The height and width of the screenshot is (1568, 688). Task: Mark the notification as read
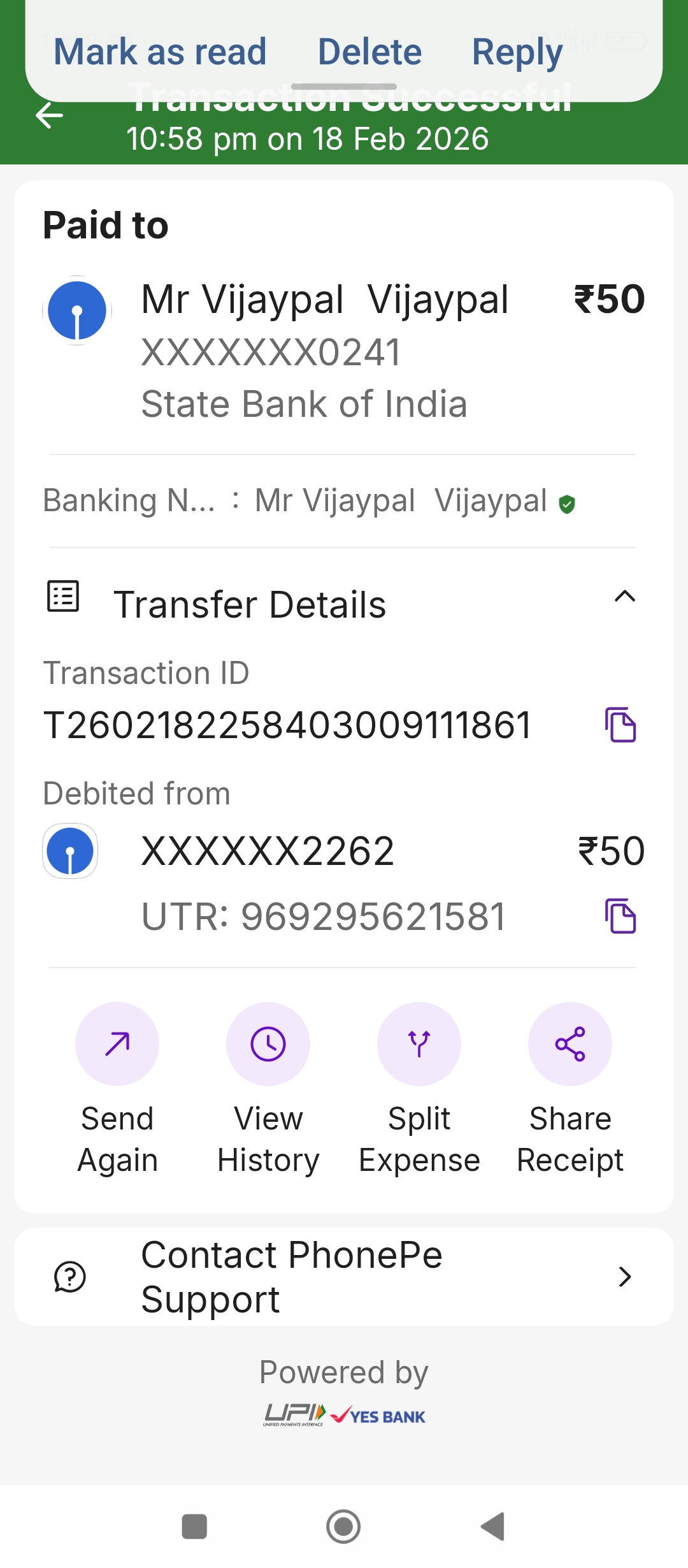[160, 52]
